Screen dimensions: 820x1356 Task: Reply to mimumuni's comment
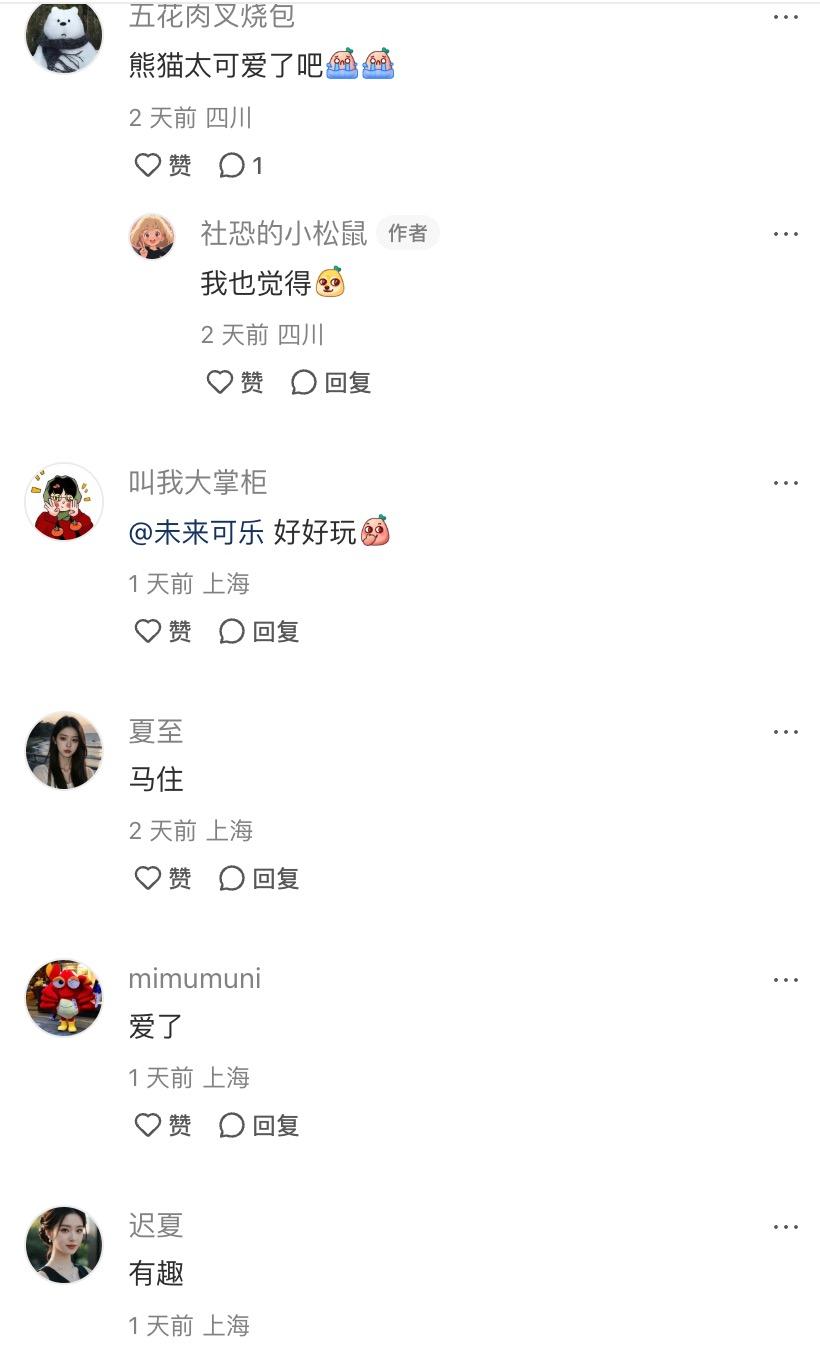(x=259, y=1125)
